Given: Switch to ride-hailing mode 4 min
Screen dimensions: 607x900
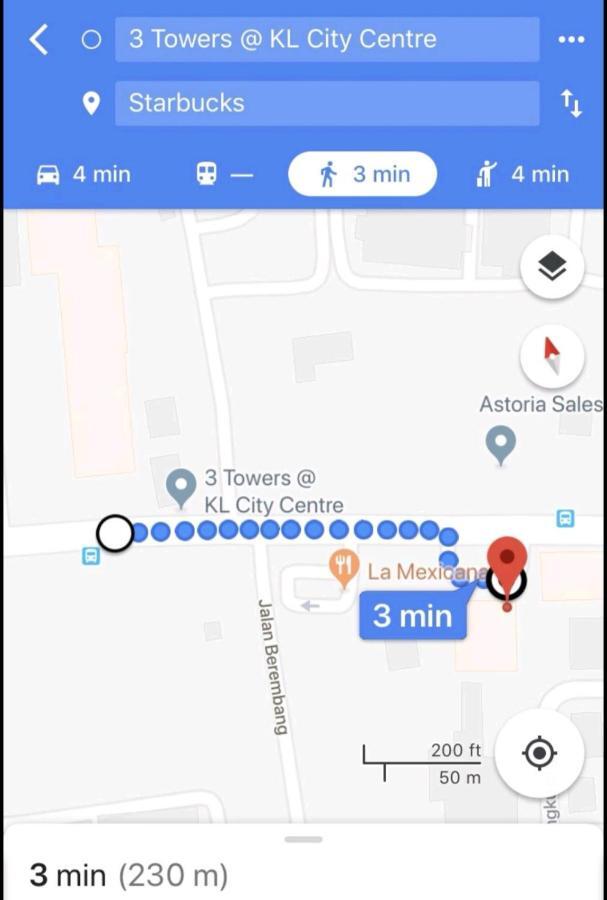Looking at the screenshot, I should pyautogui.click(x=523, y=175).
